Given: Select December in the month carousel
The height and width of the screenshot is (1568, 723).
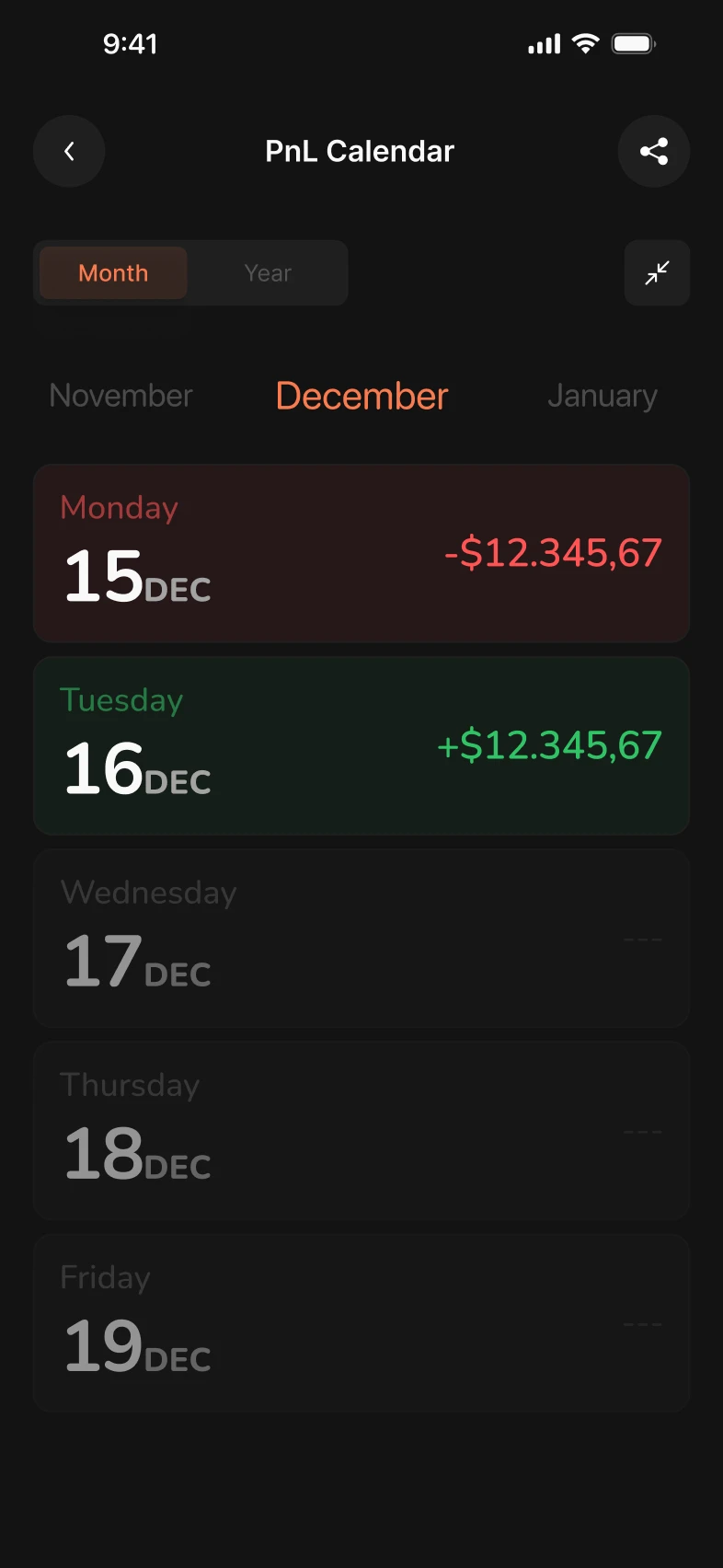Looking at the screenshot, I should tap(361, 395).
